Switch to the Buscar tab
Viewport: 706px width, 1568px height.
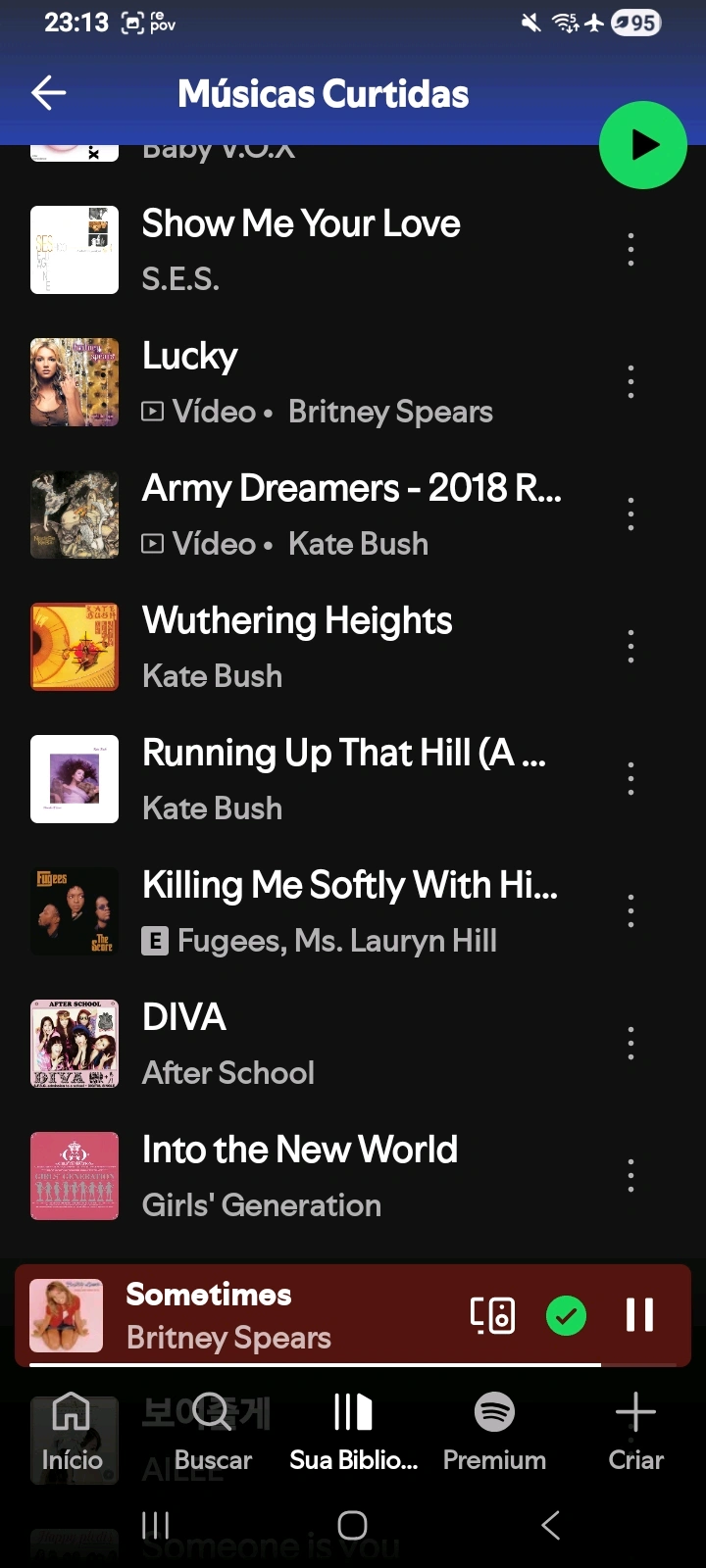(x=213, y=1432)
